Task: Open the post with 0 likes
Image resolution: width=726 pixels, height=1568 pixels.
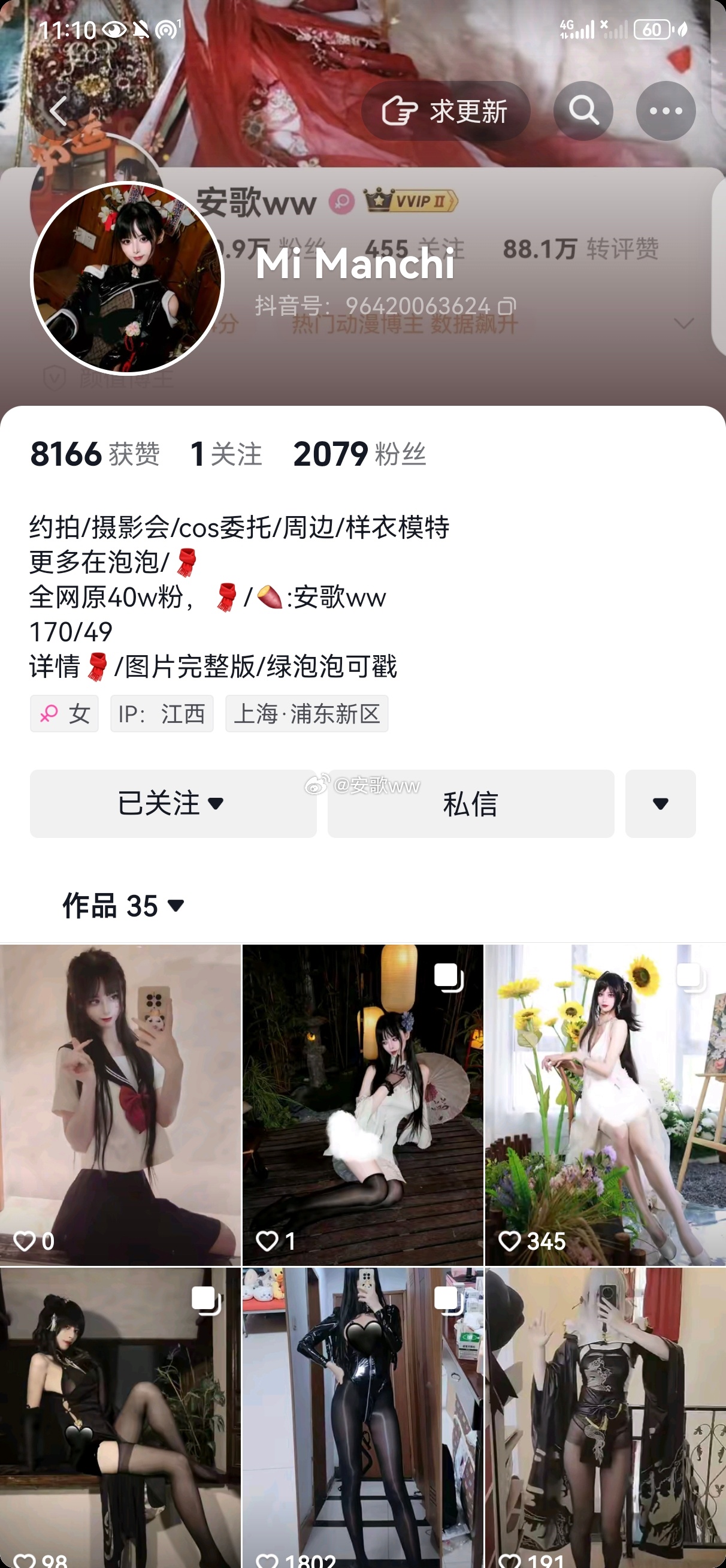Action: pyautogui.click(x=120, y=1103)
